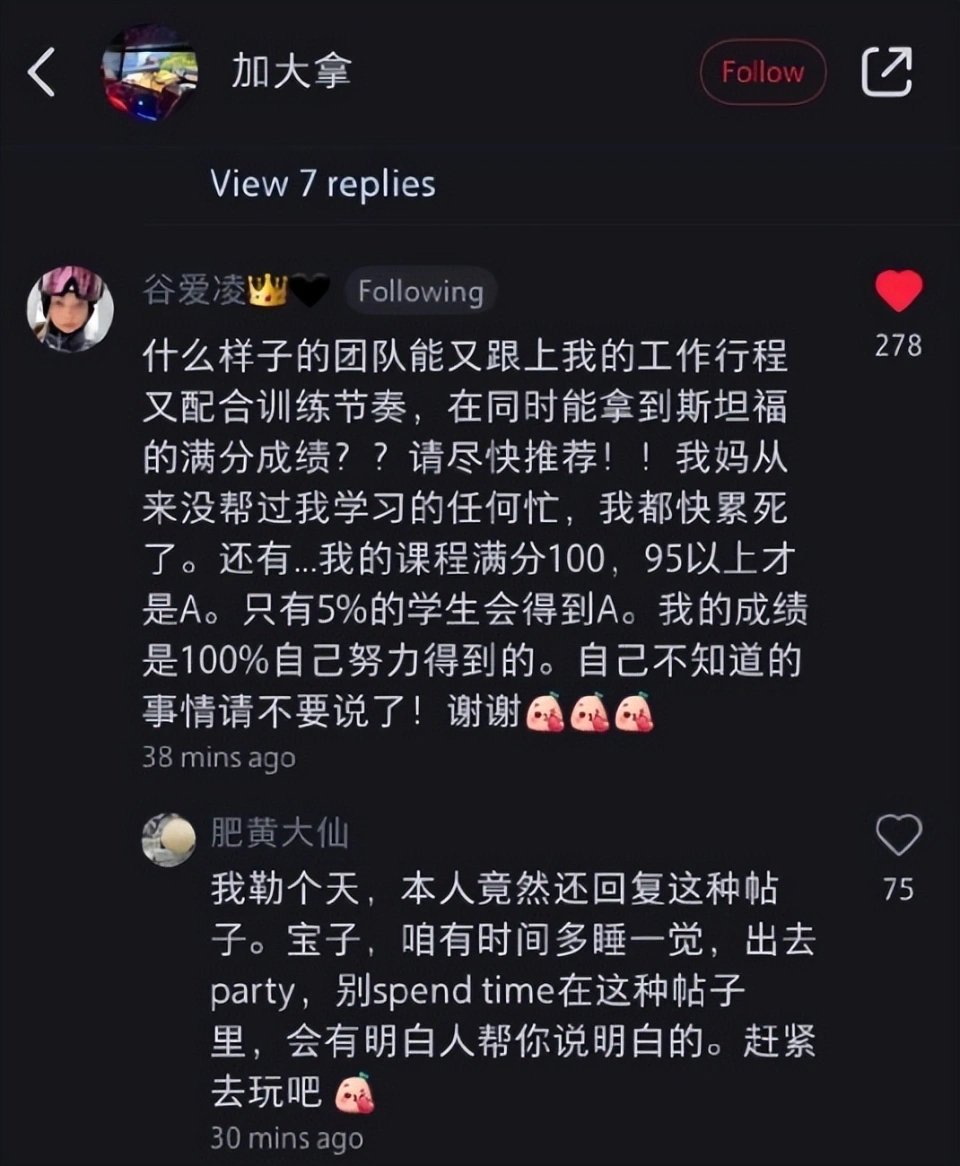Open 谷爱凌's avatar
Screen dimensions: 960x1166
click(70, 309)
